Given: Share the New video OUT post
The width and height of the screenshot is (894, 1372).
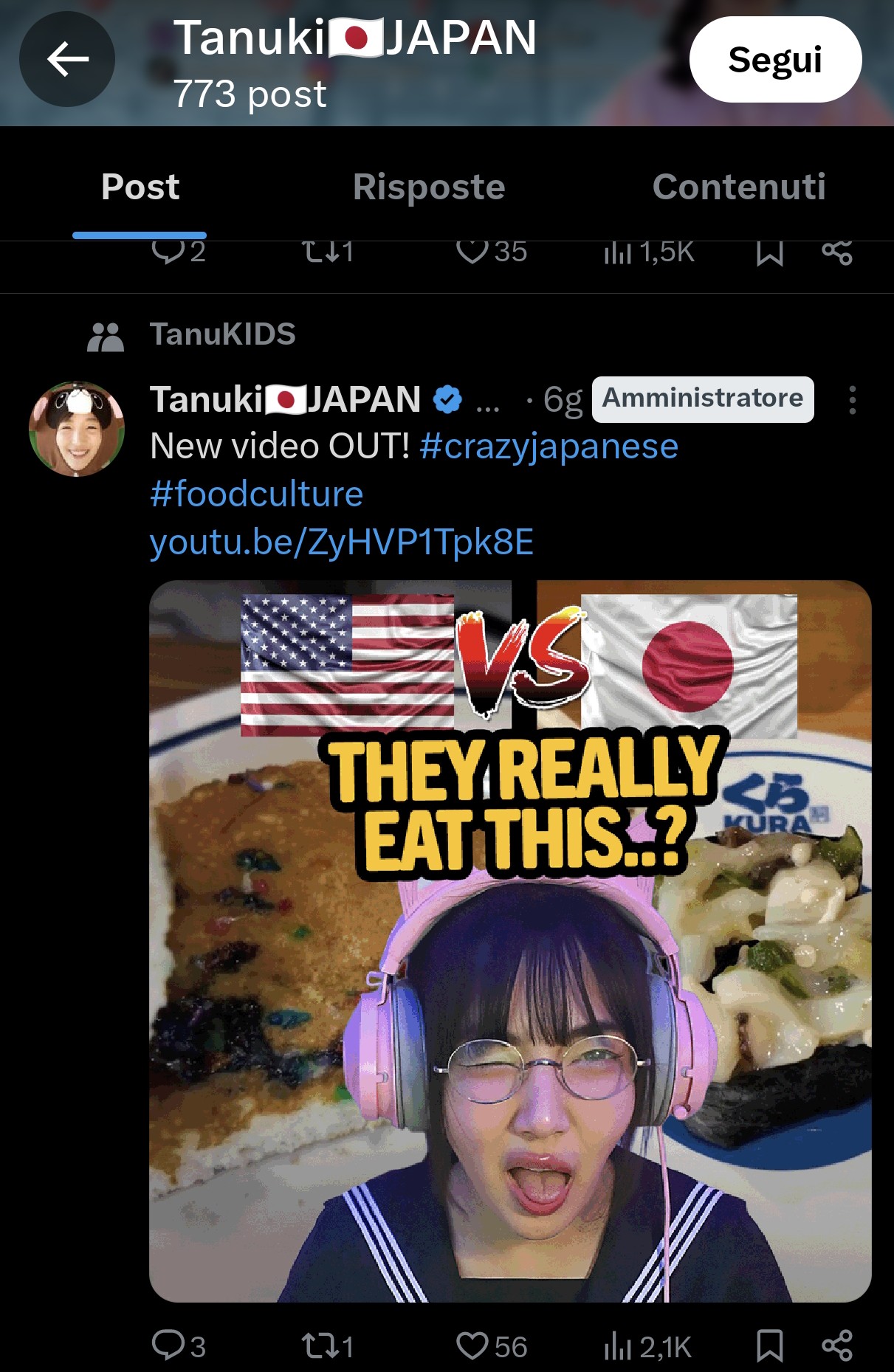Looking at the screenshot, I should (x=837, y=1345).
